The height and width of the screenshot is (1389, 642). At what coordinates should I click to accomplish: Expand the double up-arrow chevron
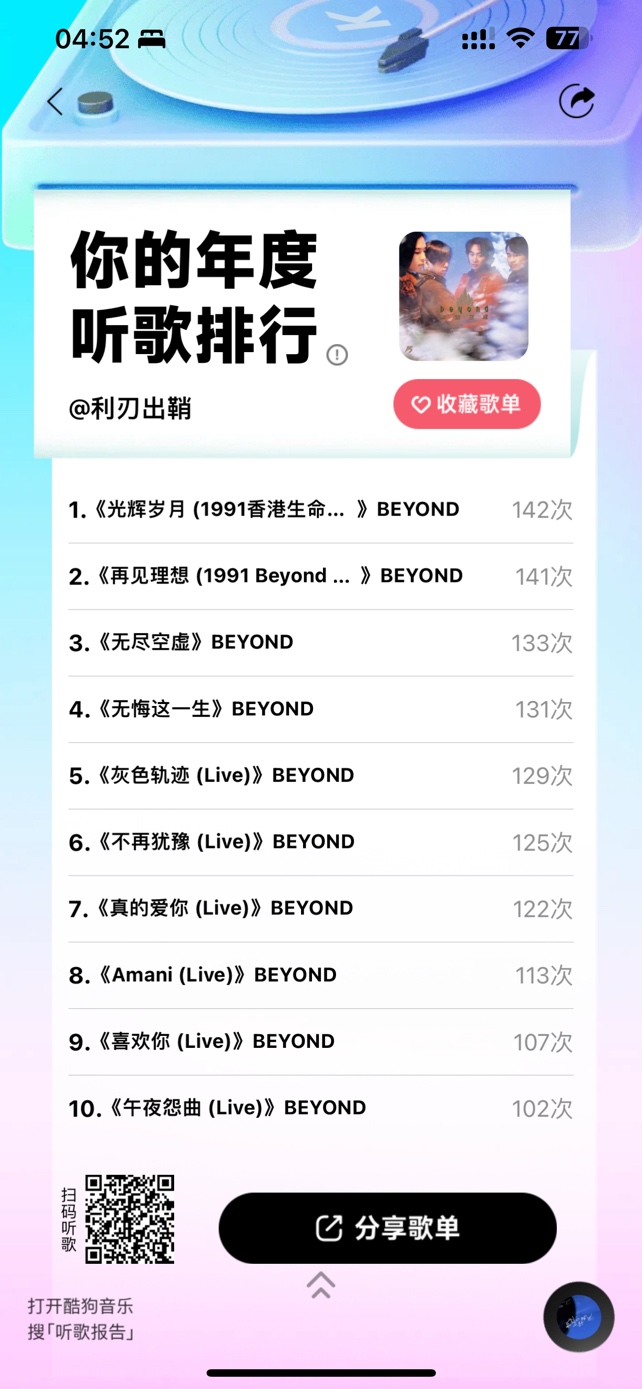(x=320, y=1285)
